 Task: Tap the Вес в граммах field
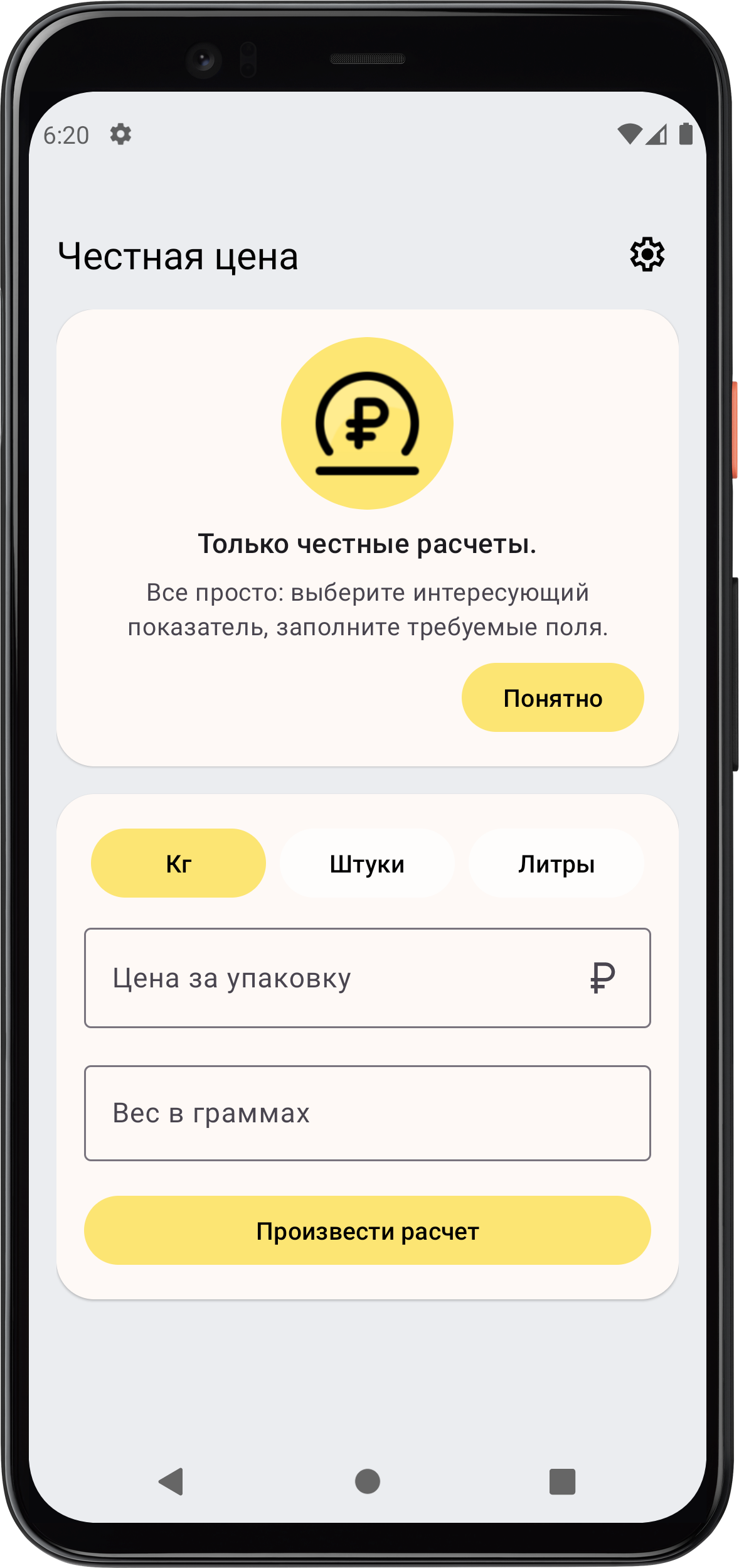pos(368,1113)
